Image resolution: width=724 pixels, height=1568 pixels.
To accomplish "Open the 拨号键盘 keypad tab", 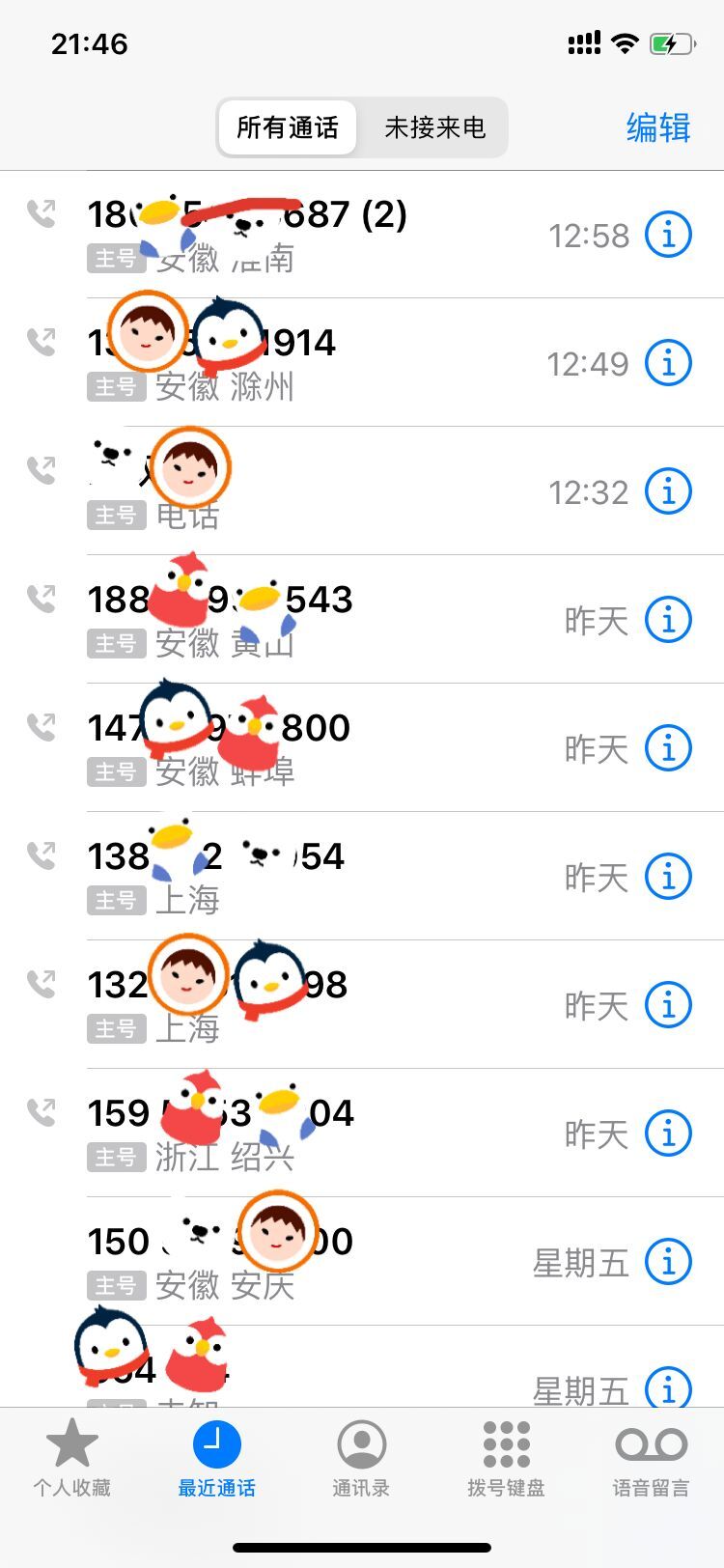I will coord(506,1458).
